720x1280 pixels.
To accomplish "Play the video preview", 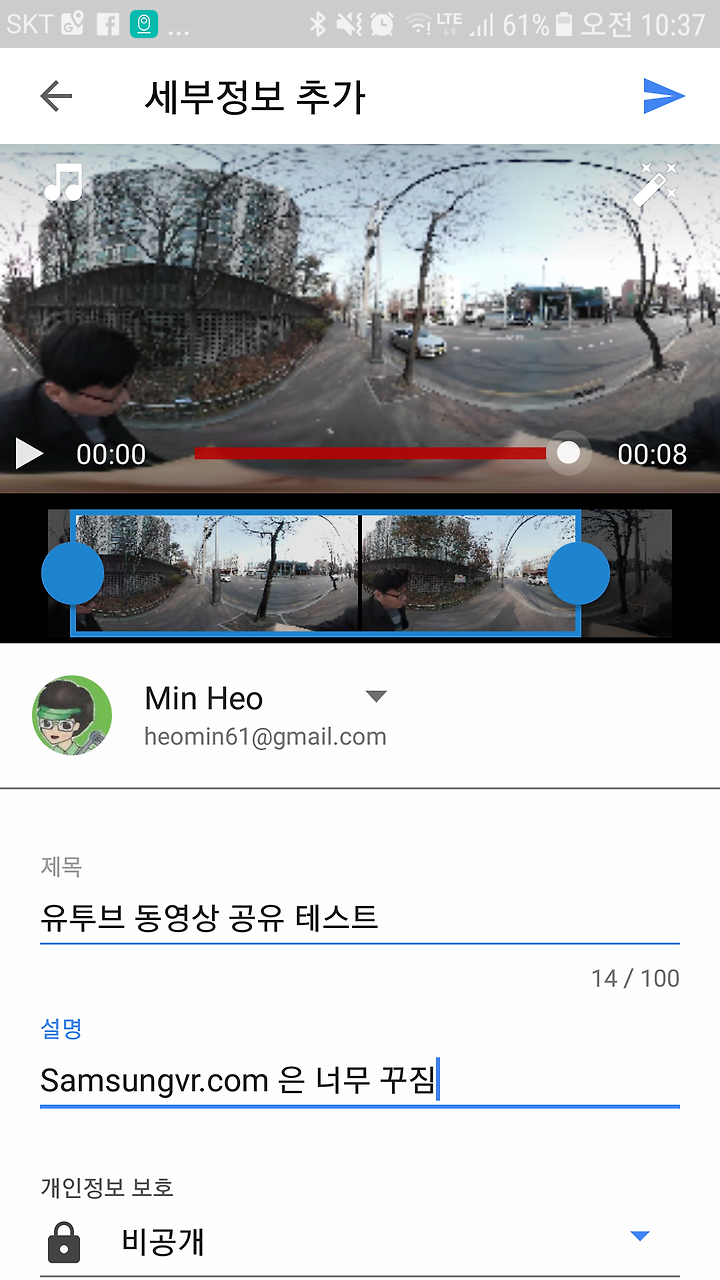I will (29, 454).
